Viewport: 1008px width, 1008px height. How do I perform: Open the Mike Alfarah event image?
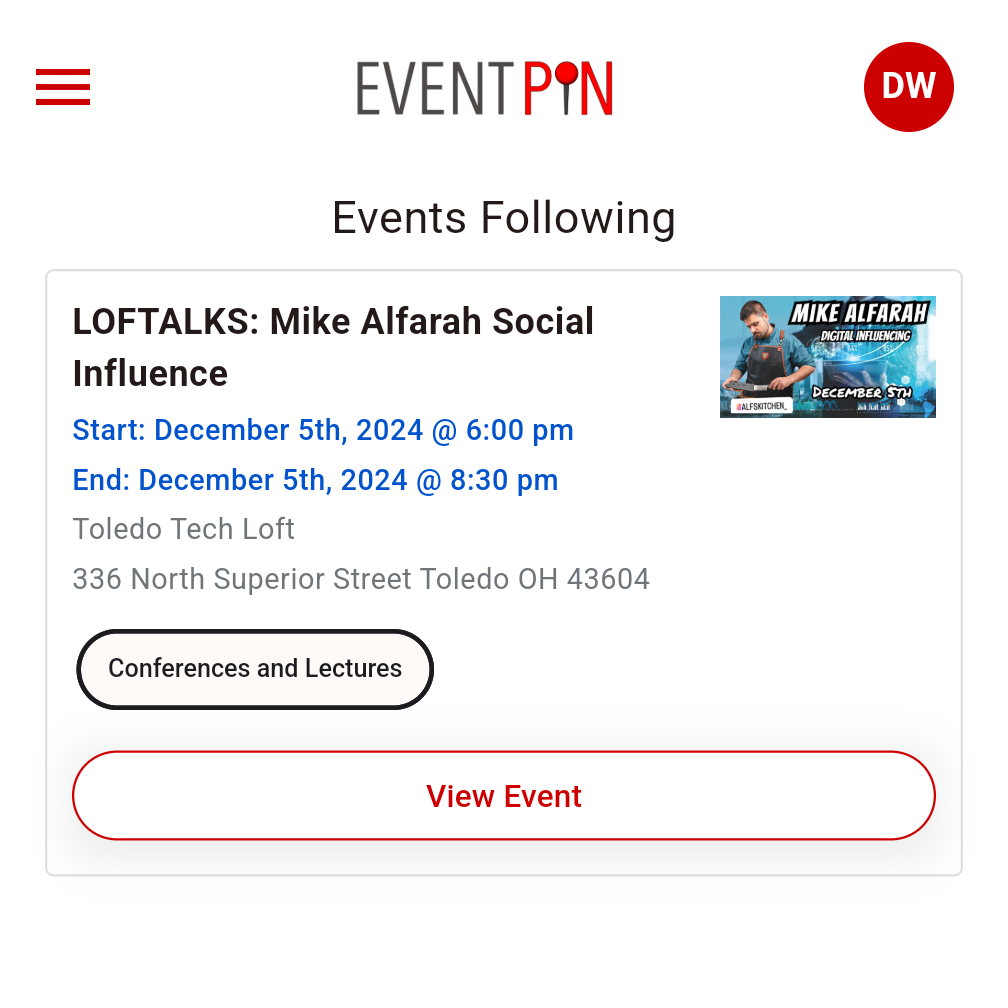827,357
